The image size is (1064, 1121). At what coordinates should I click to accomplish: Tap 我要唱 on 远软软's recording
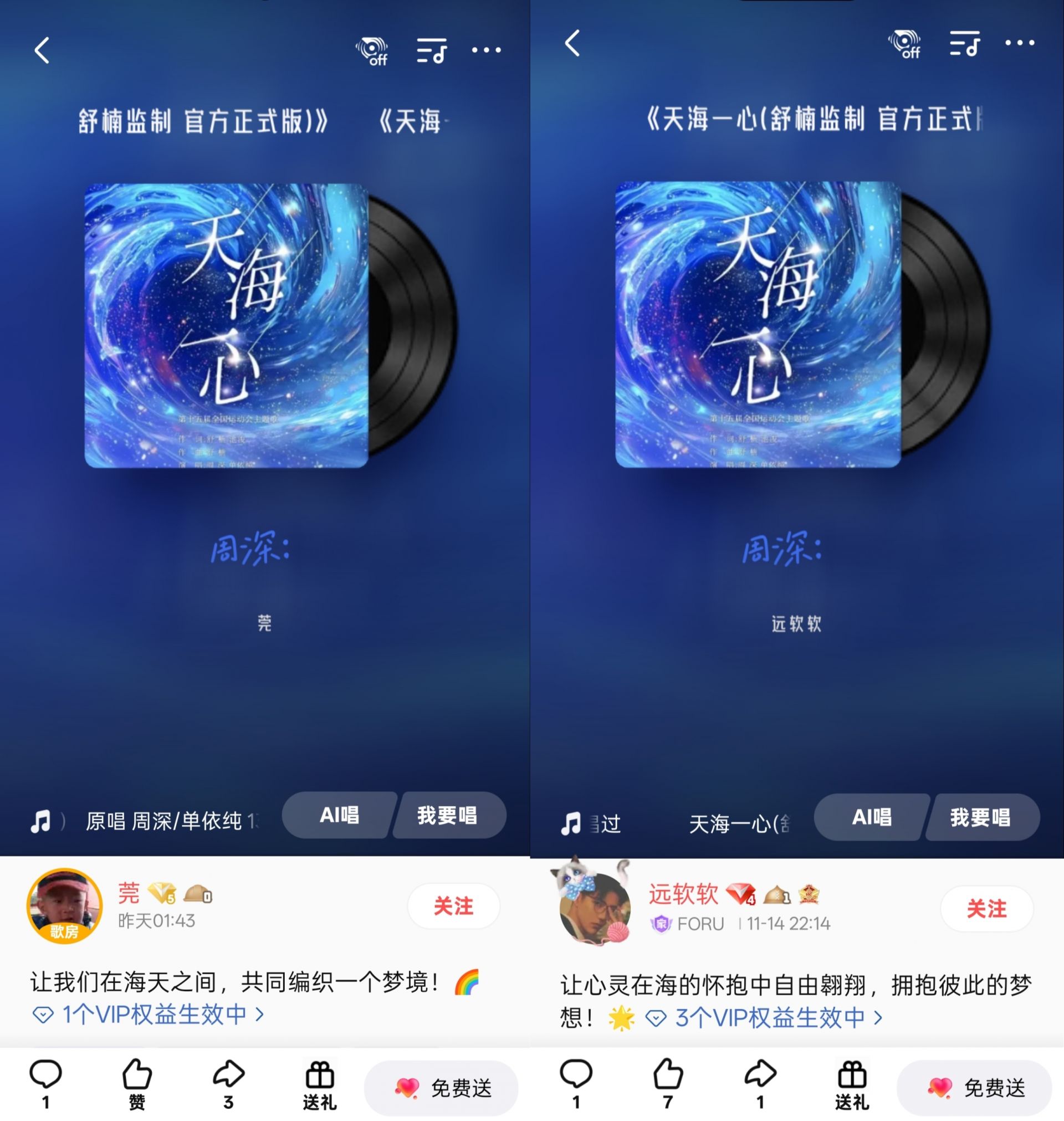981,817
